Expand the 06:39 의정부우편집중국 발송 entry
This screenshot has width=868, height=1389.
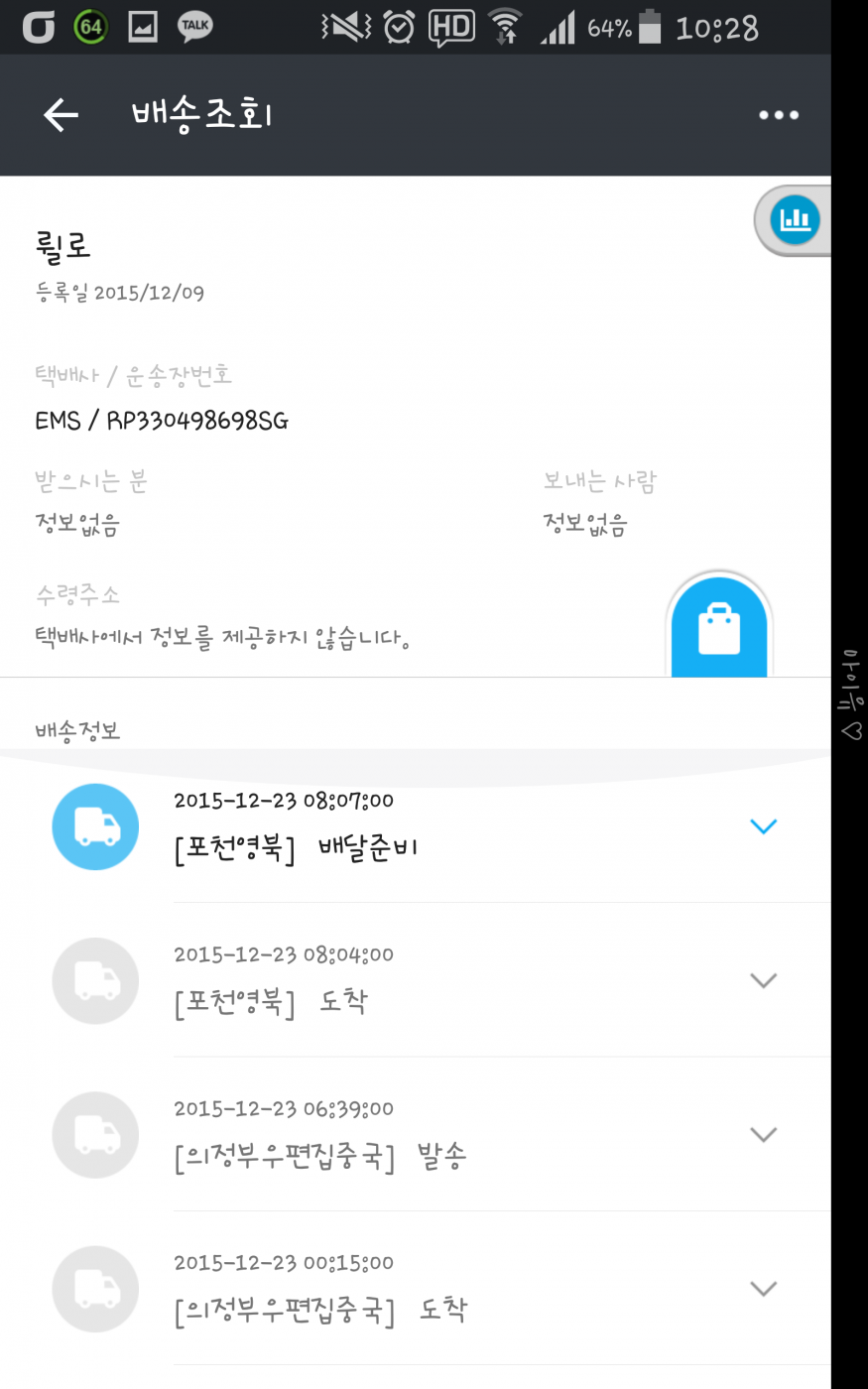pyautogui.click(x=763, y=1134)
